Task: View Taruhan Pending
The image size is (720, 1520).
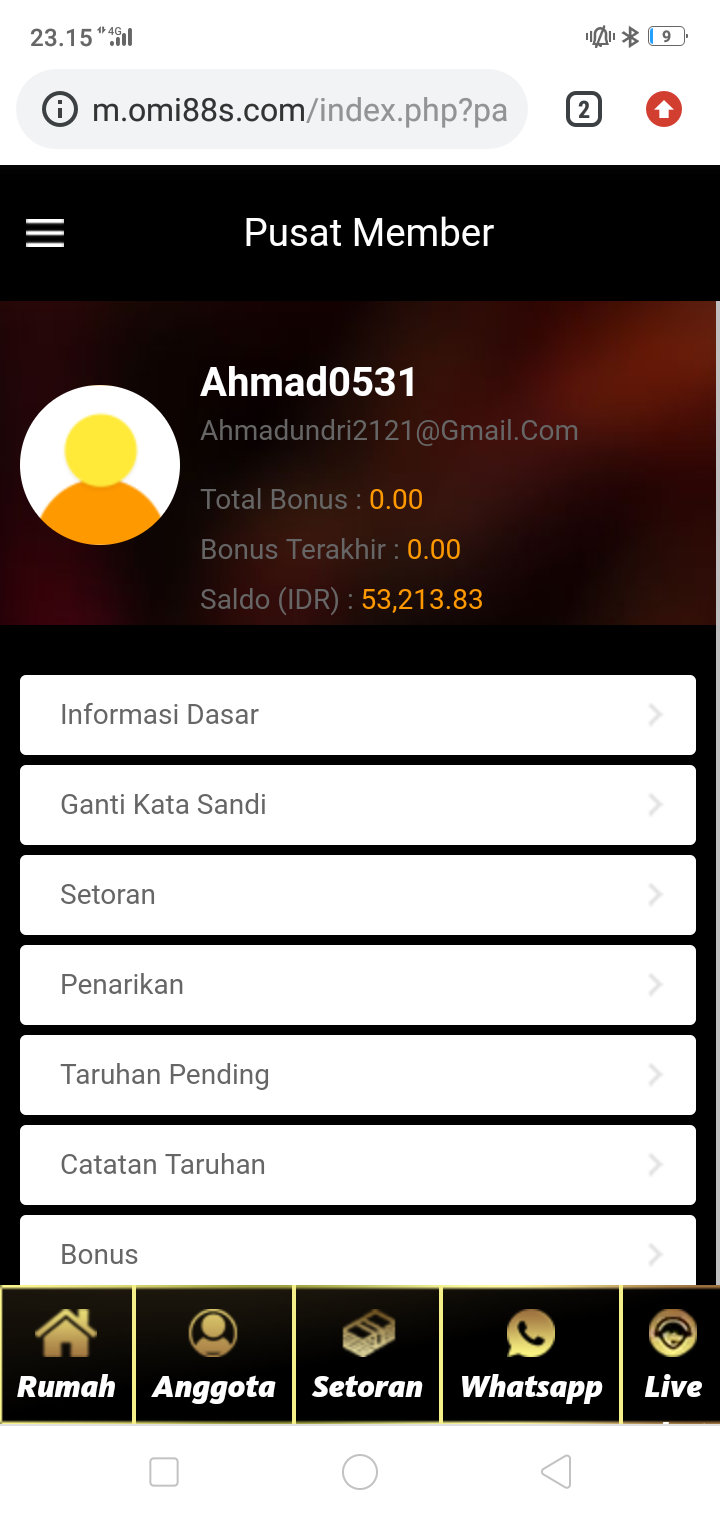Action: [357, 1075]
